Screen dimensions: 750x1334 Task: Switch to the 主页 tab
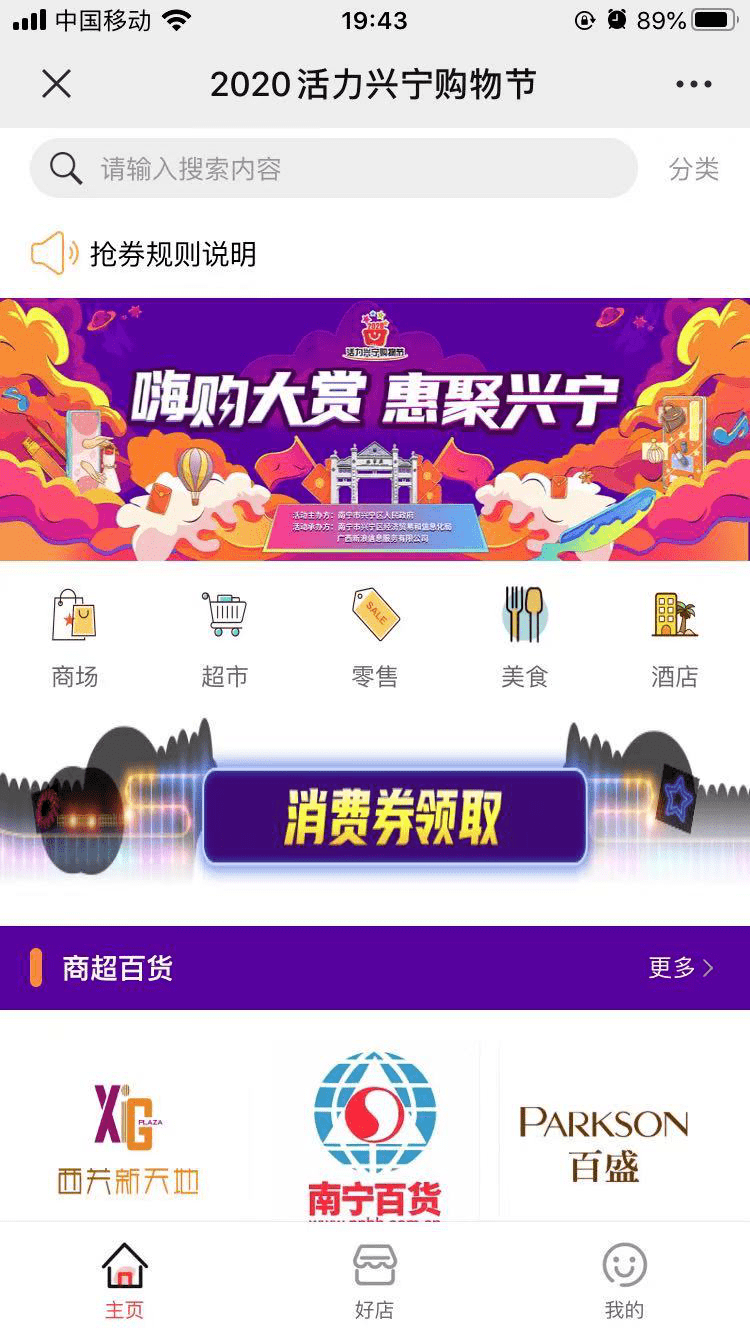(x=125, y=1280)
